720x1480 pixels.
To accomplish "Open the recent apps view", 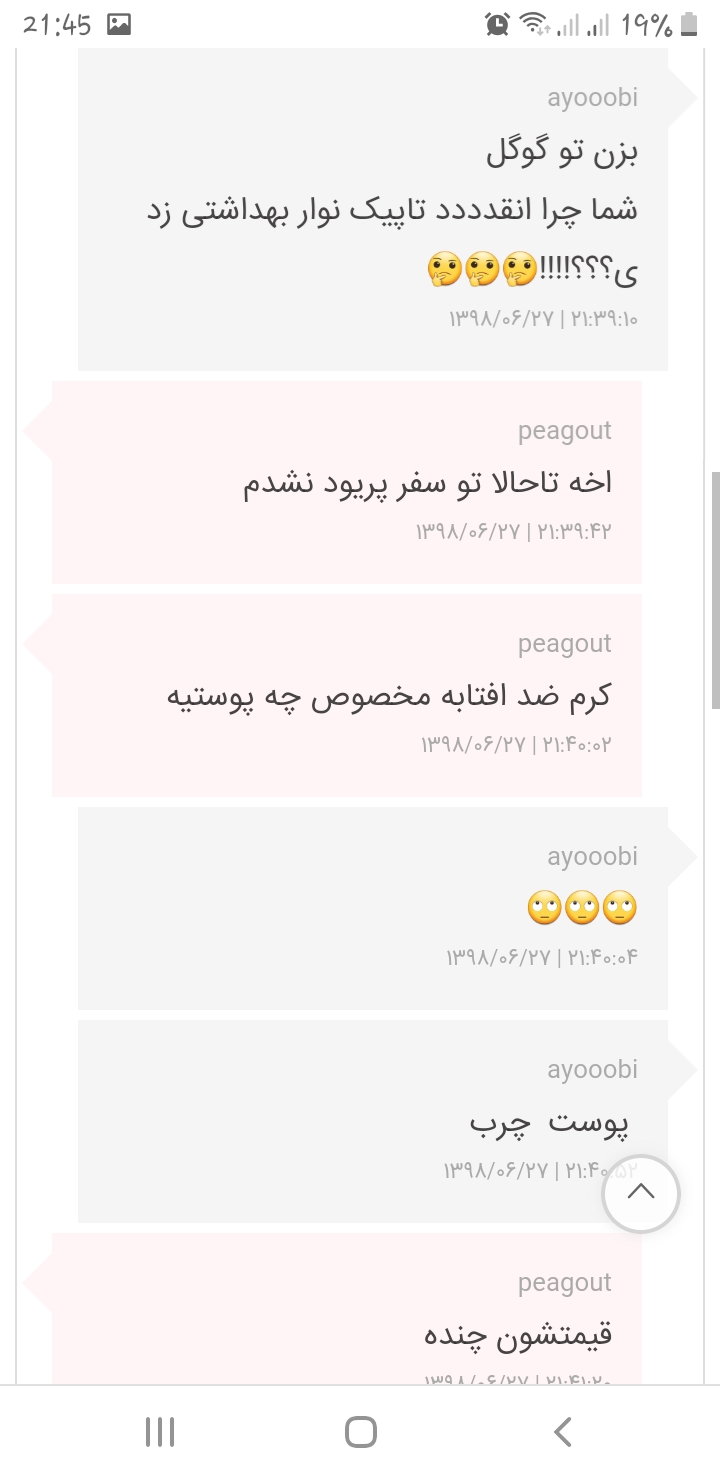I will click(160, 1432).
